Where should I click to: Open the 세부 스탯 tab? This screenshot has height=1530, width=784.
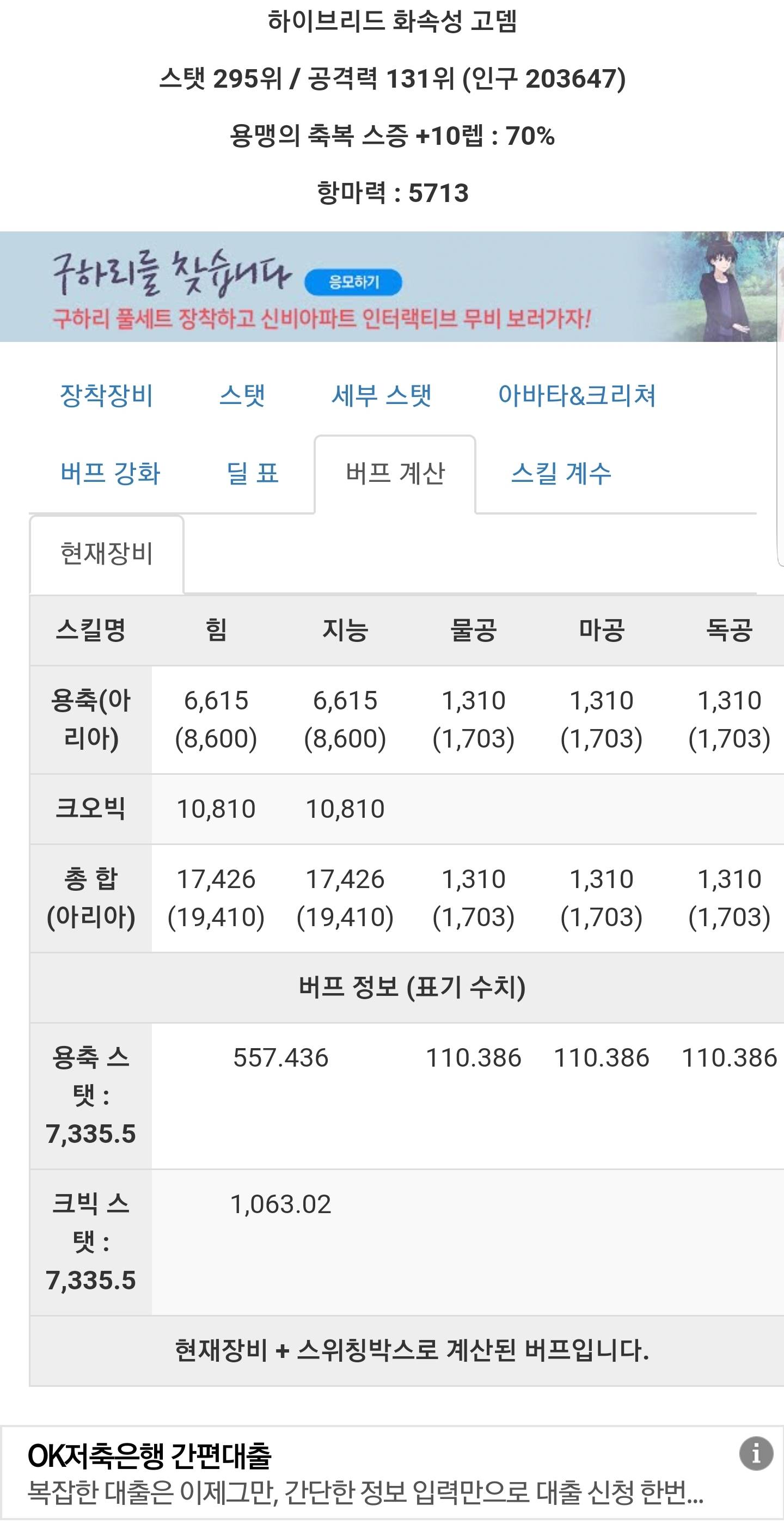(381, 395)
